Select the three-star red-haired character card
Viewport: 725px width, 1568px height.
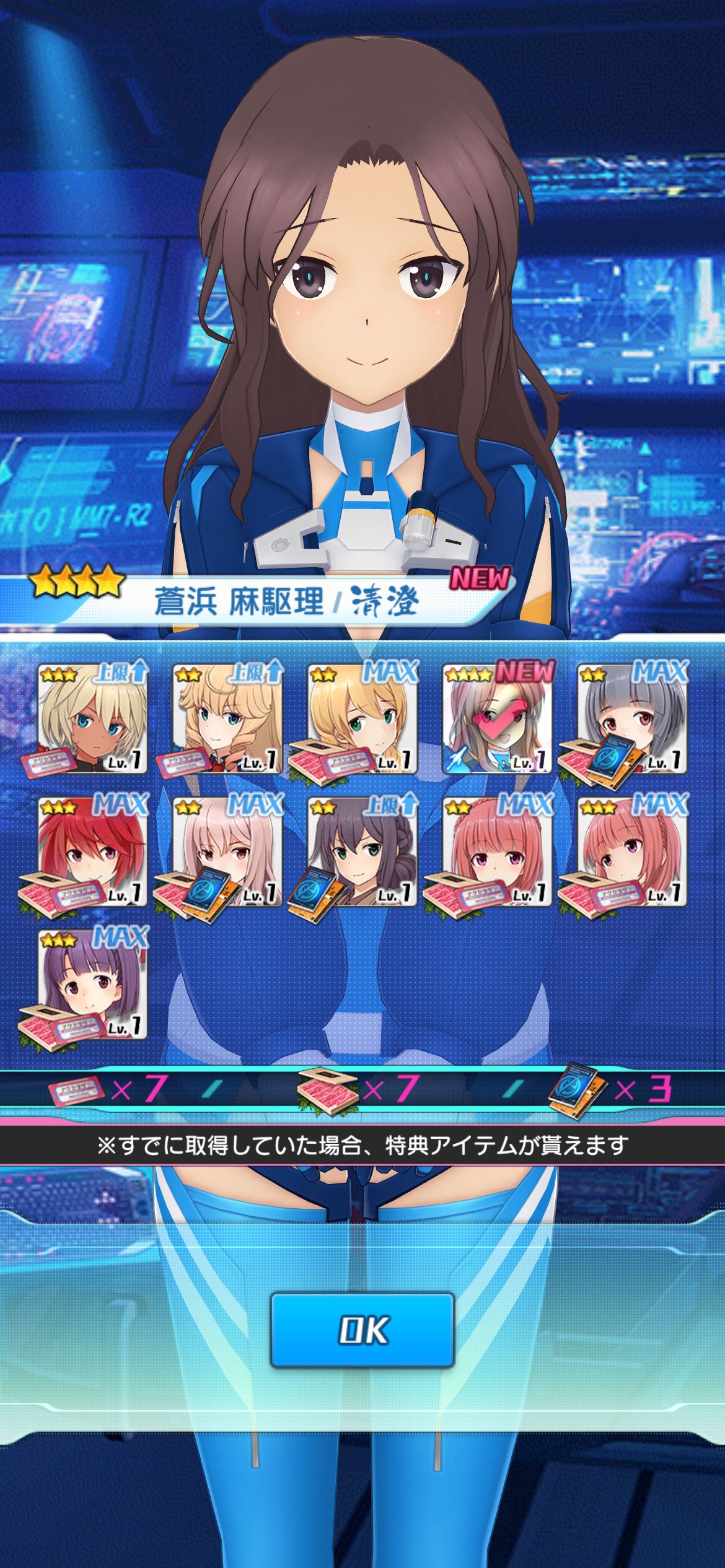[x=92, y=852]
